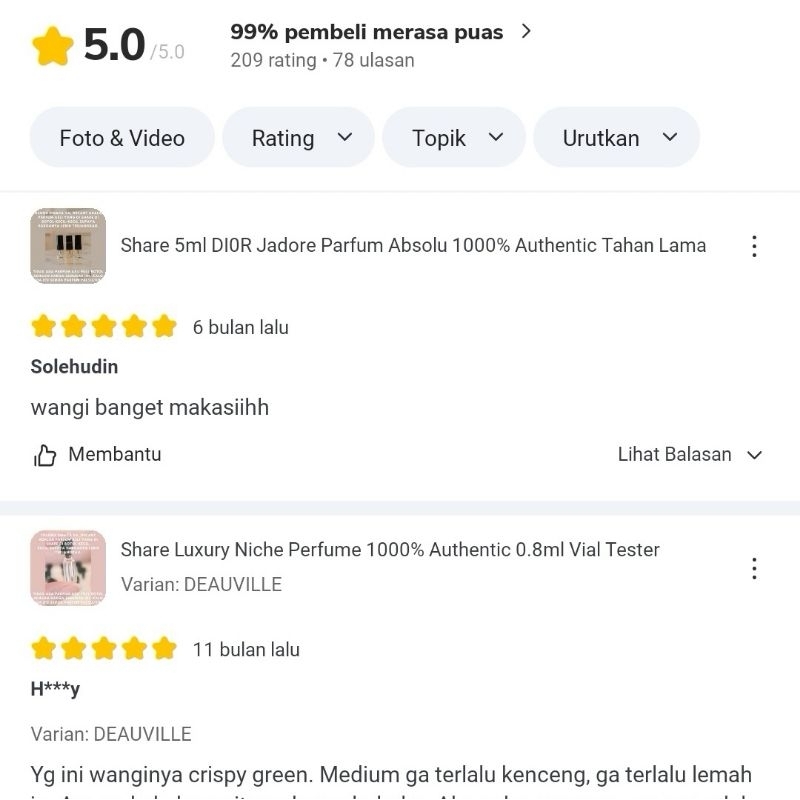Open the Share 5ml DIOR Jadore Parfum product
This screenshot has height=800, width=800.
412,246
